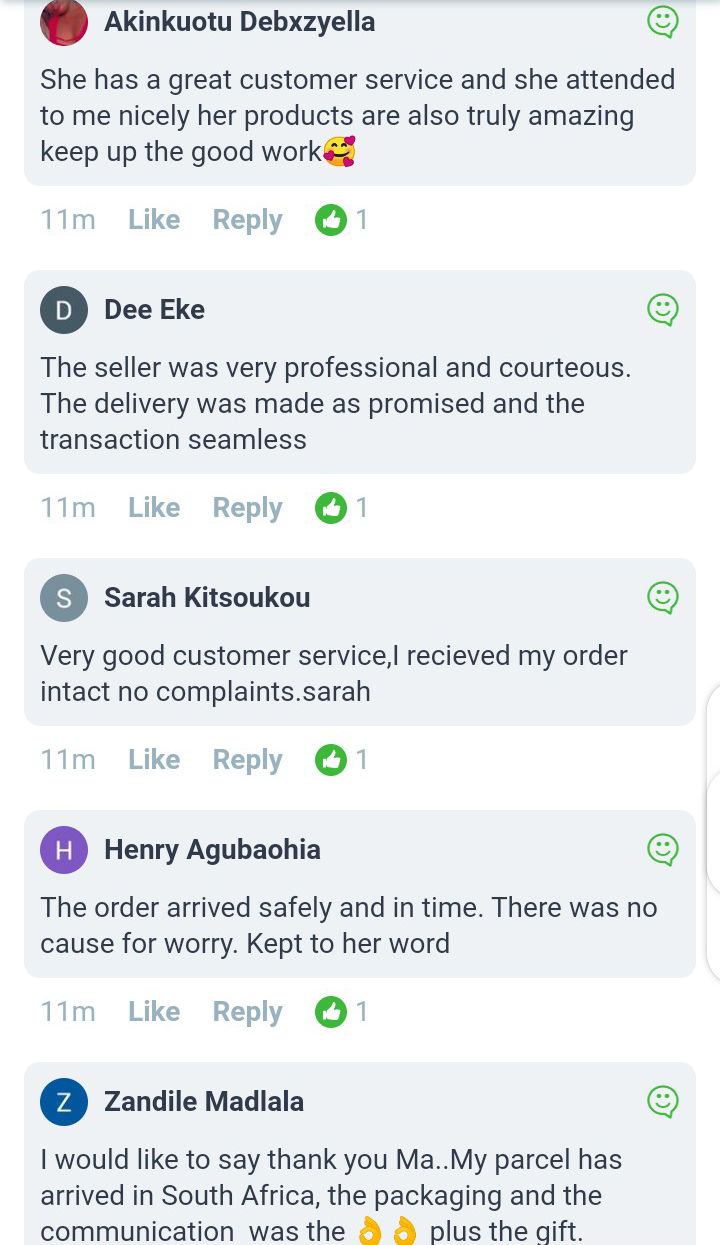Like Dee Eke's review

154,507
